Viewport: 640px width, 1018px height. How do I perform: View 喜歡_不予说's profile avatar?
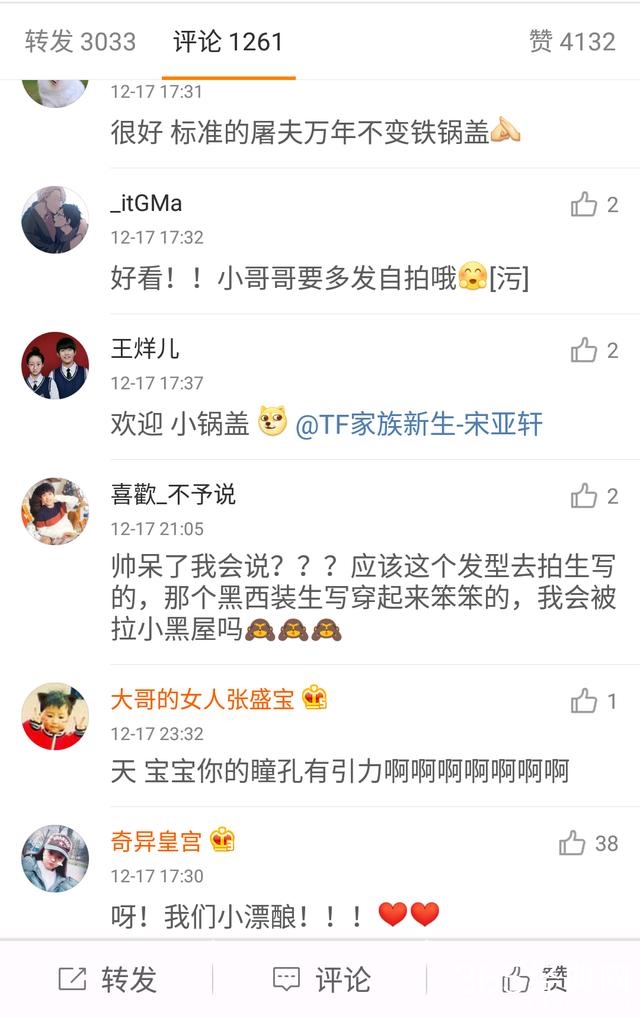[x=55, y=511]
